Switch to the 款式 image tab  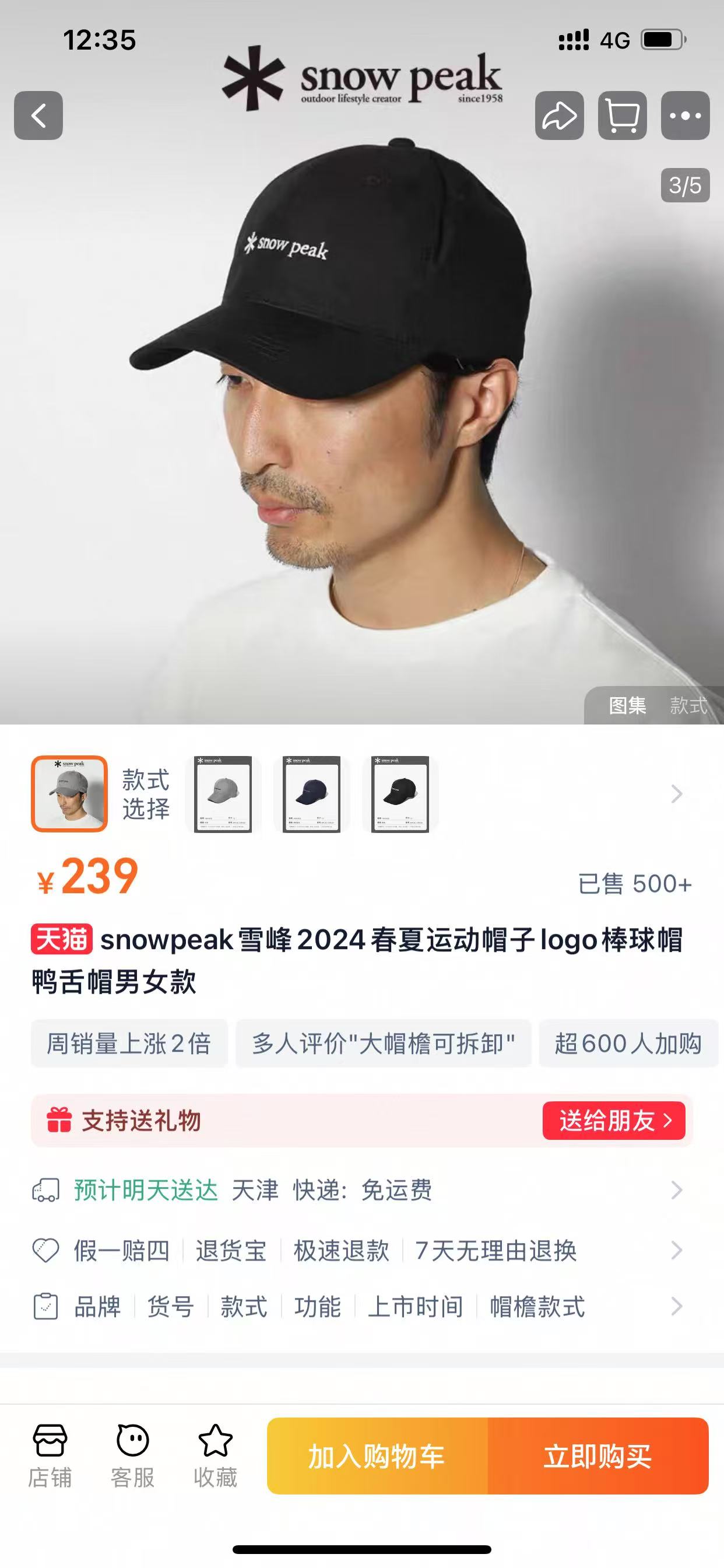click(x=688, y=705)
